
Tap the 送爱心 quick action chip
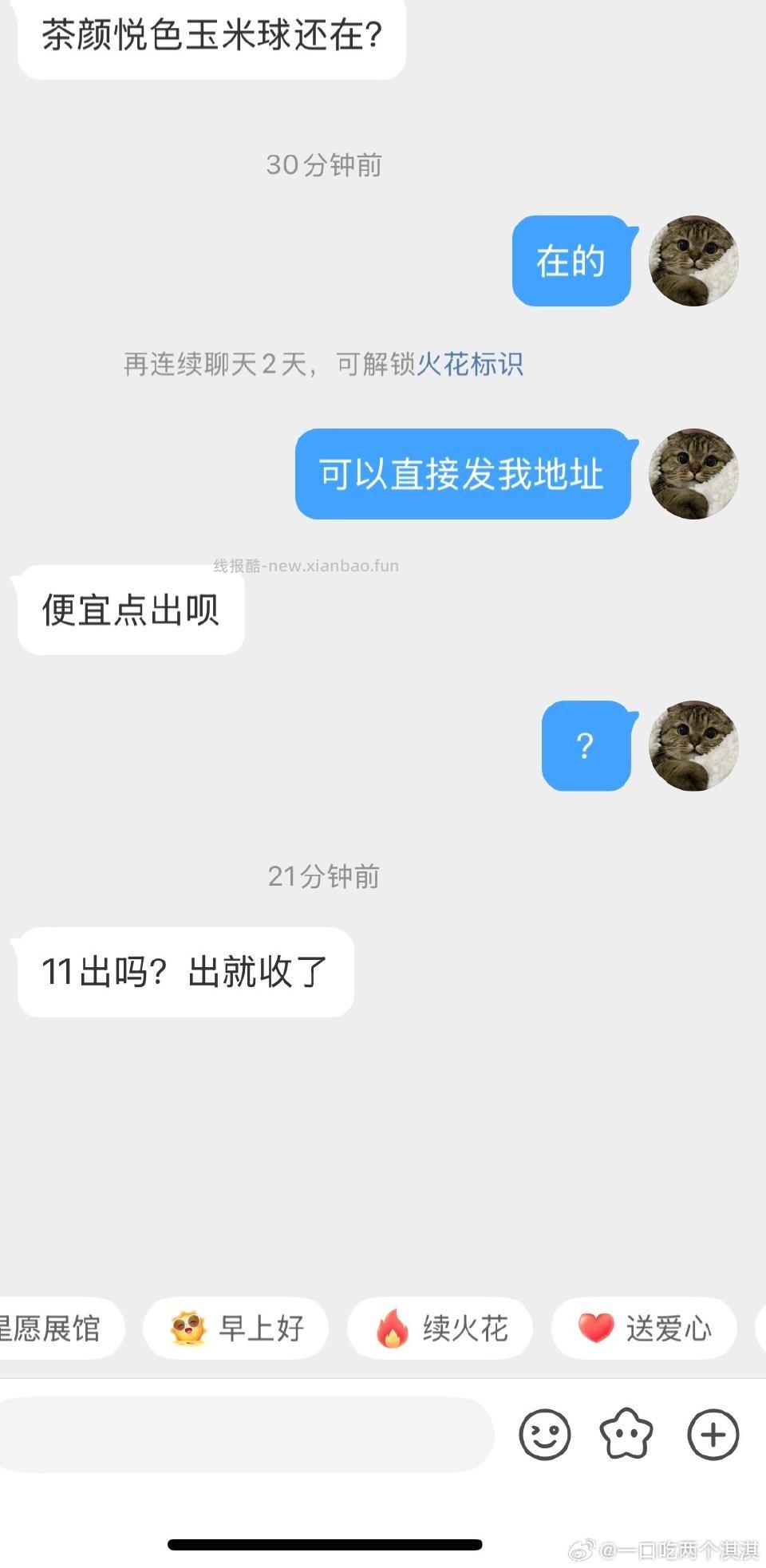[x=644, y=1327]
